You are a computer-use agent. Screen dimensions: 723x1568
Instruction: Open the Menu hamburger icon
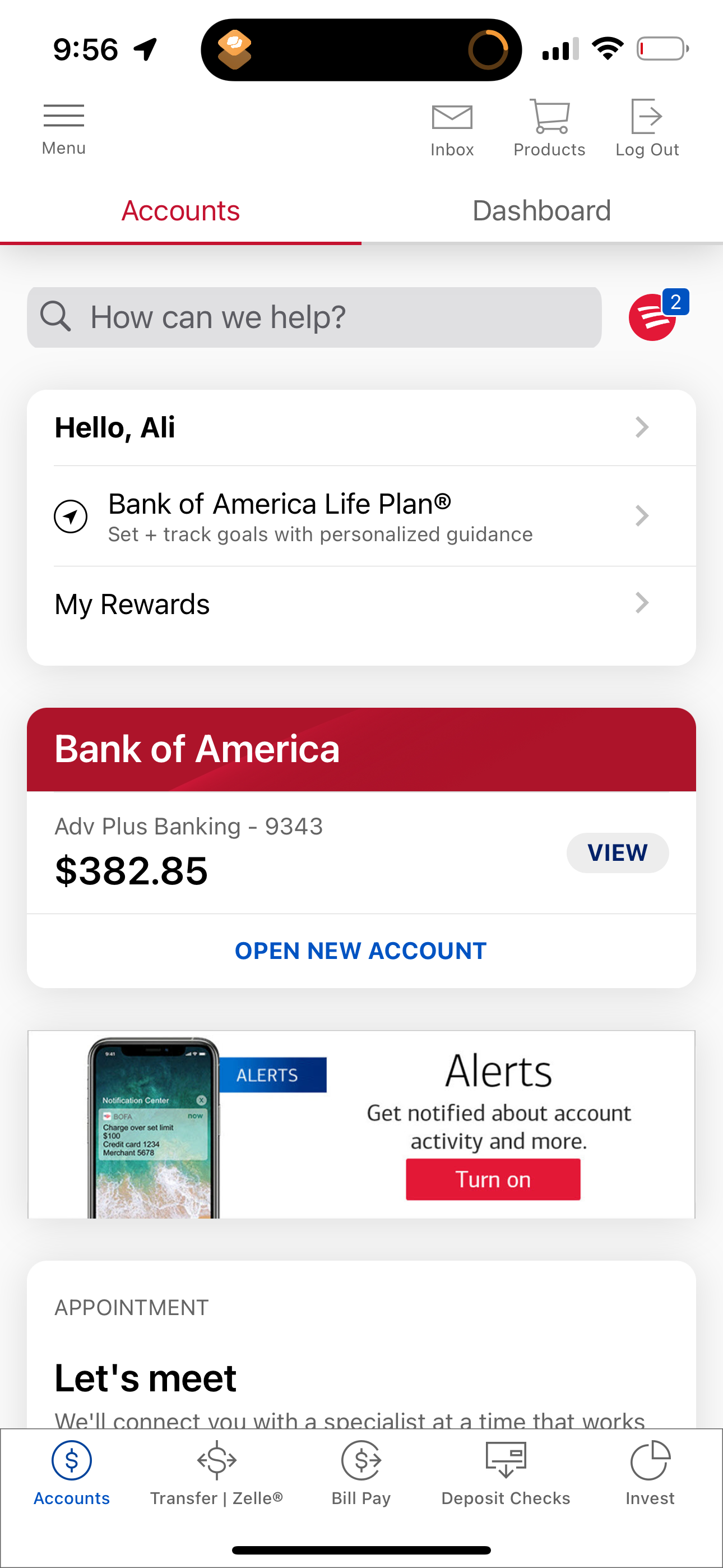pyautogui.click(x=63, y=125)
